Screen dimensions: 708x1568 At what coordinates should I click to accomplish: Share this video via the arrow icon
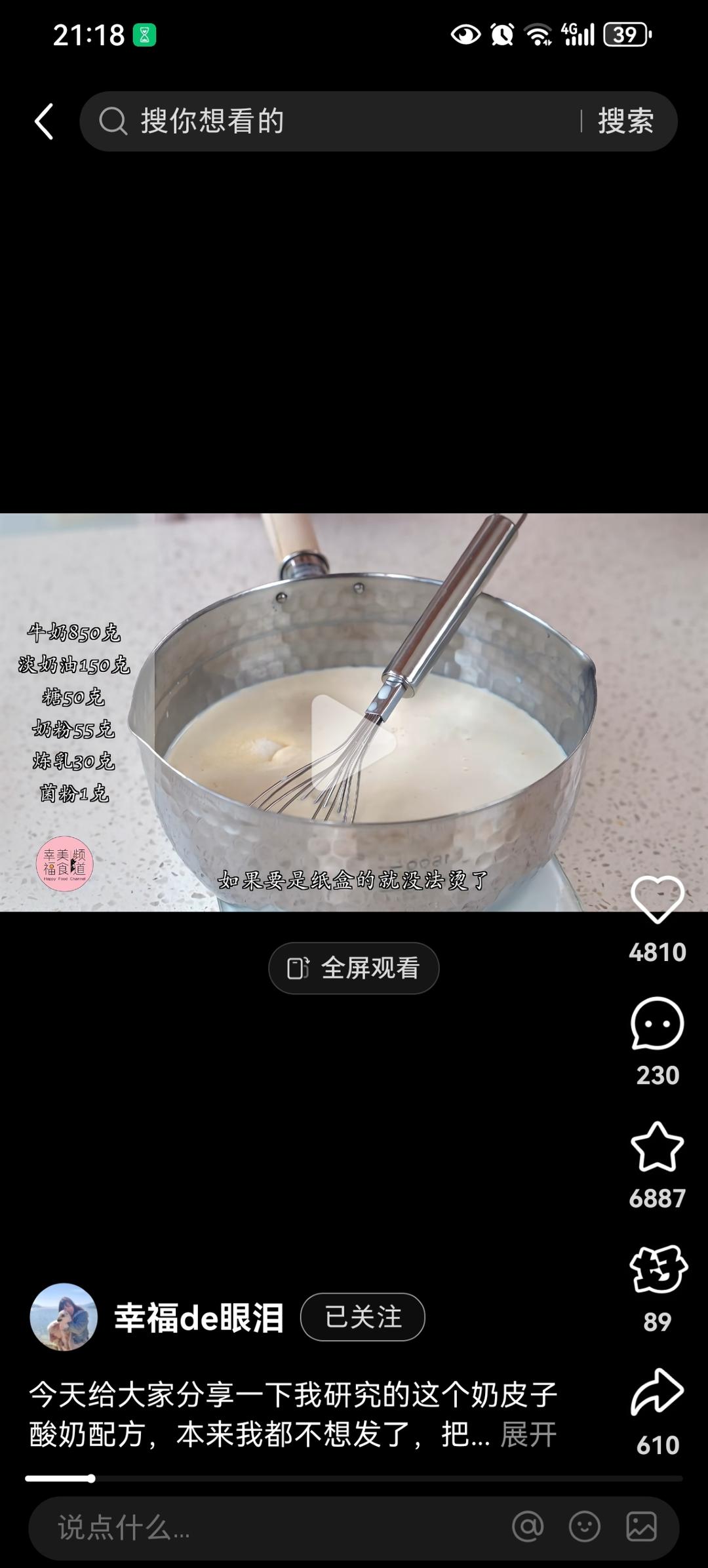point(657,1392)
